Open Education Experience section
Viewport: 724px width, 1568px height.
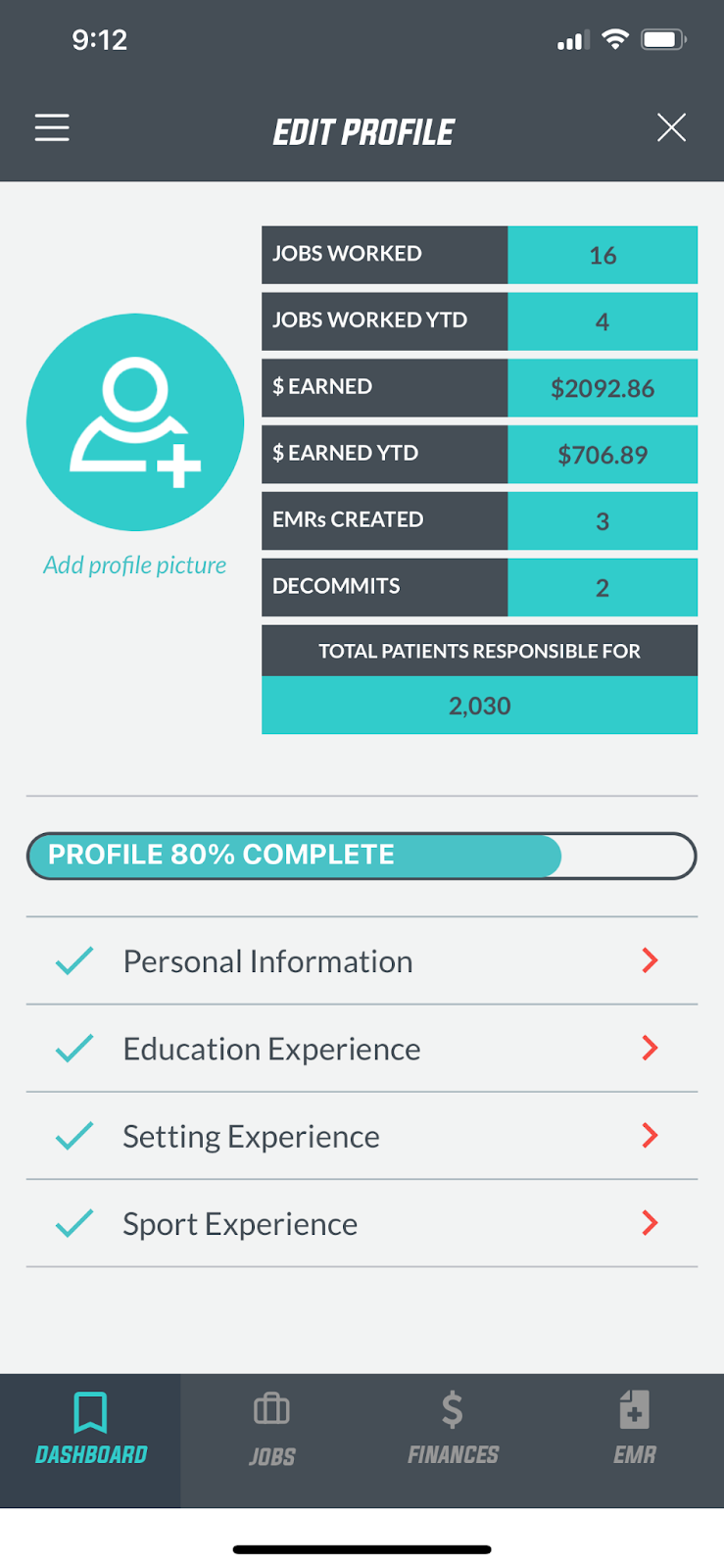point(362,1049)
